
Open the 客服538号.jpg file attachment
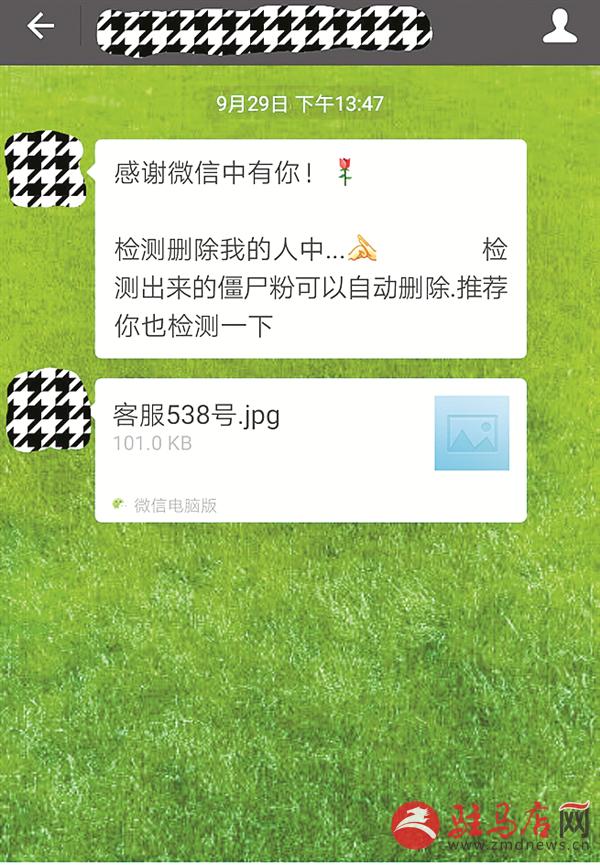310,448
